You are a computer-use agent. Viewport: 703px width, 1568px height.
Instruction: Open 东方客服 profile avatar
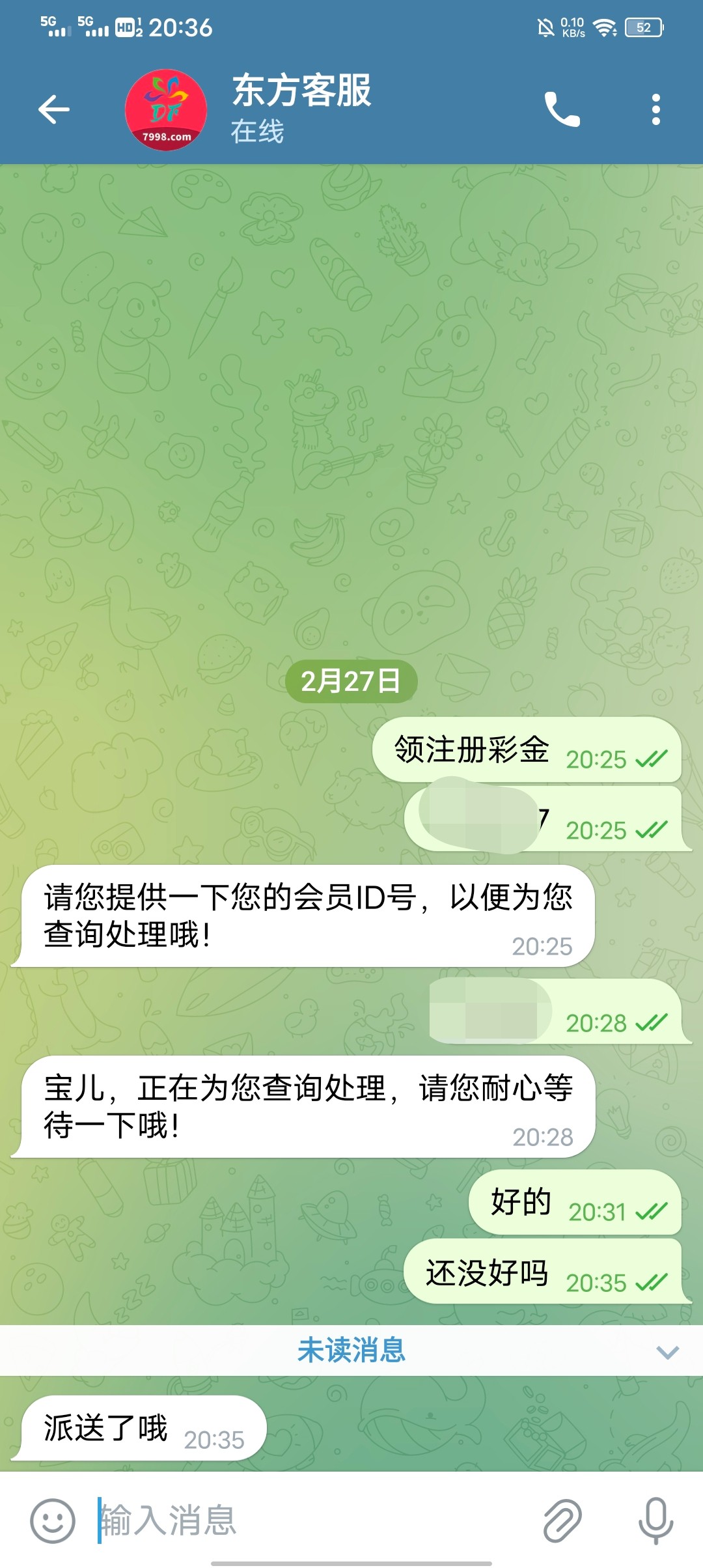(x=166, y=109)
